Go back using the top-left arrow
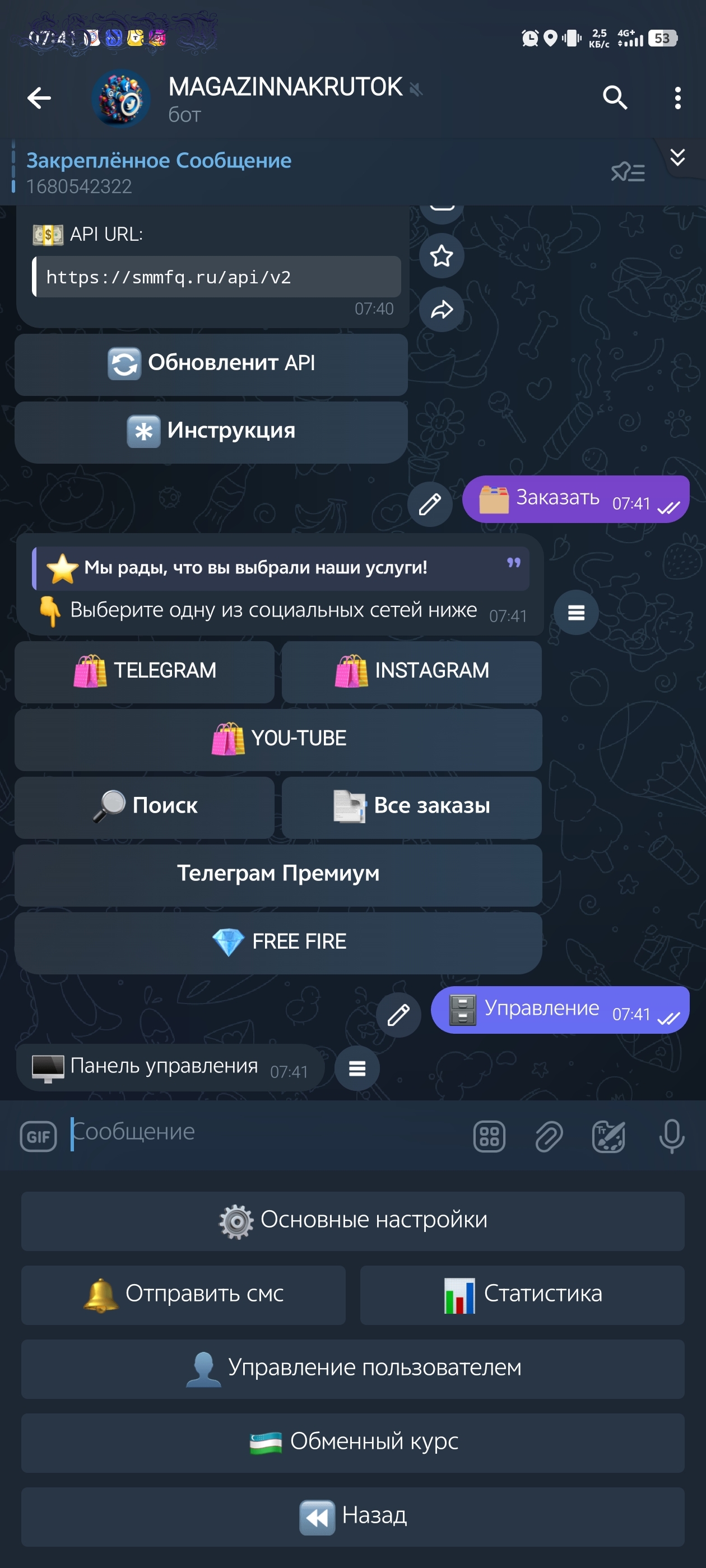 tap(39, 98)
